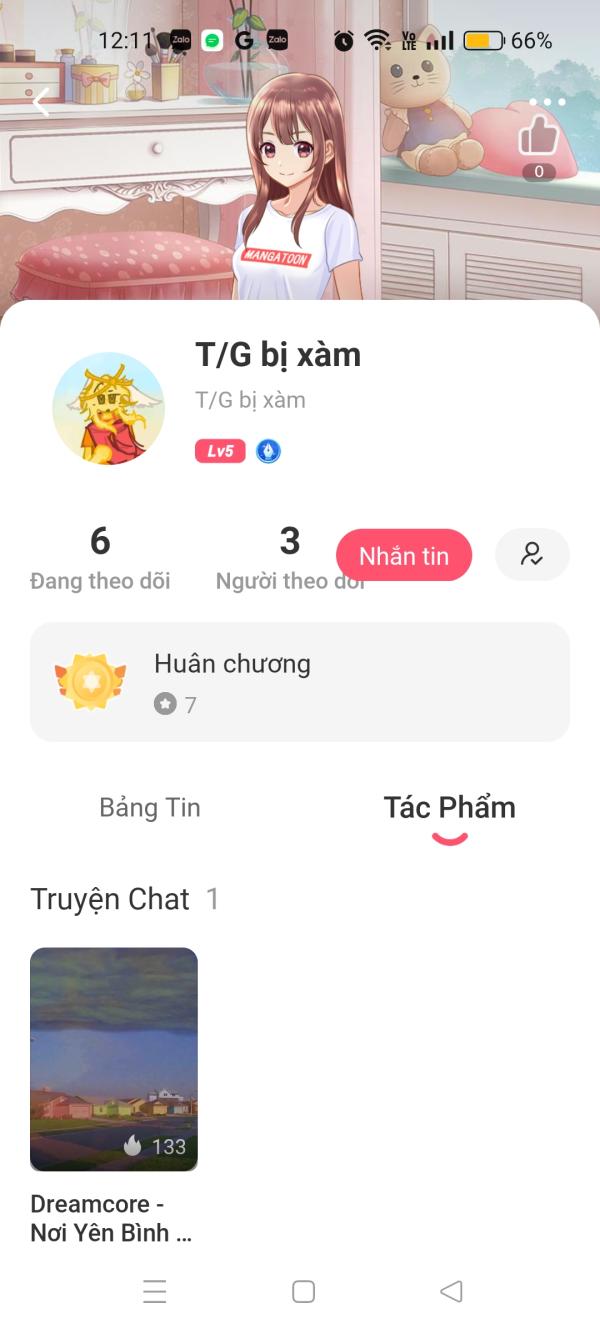
Task: Tap the system home button
Action: click(303, 1292)
